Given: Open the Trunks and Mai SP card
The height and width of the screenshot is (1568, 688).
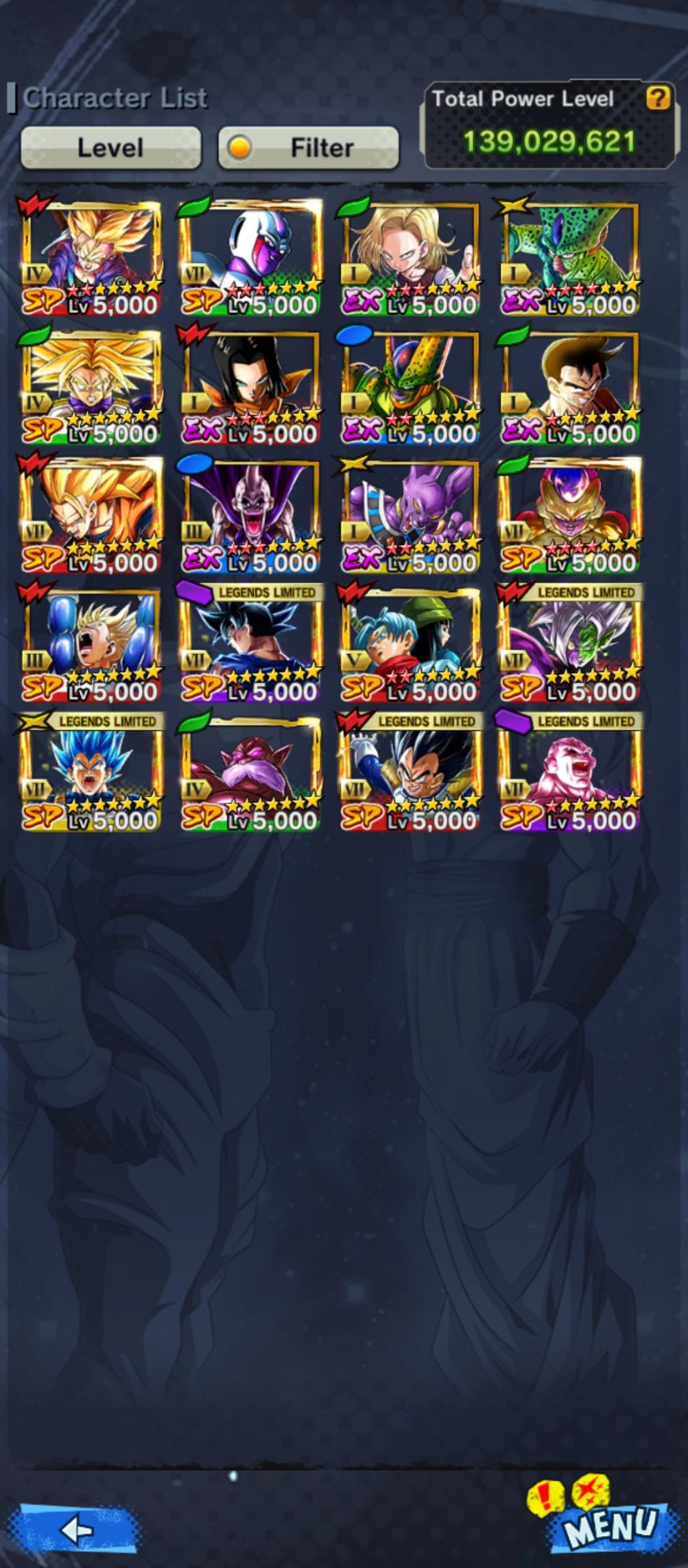Looking at the screenshot, I should [410, 644].
